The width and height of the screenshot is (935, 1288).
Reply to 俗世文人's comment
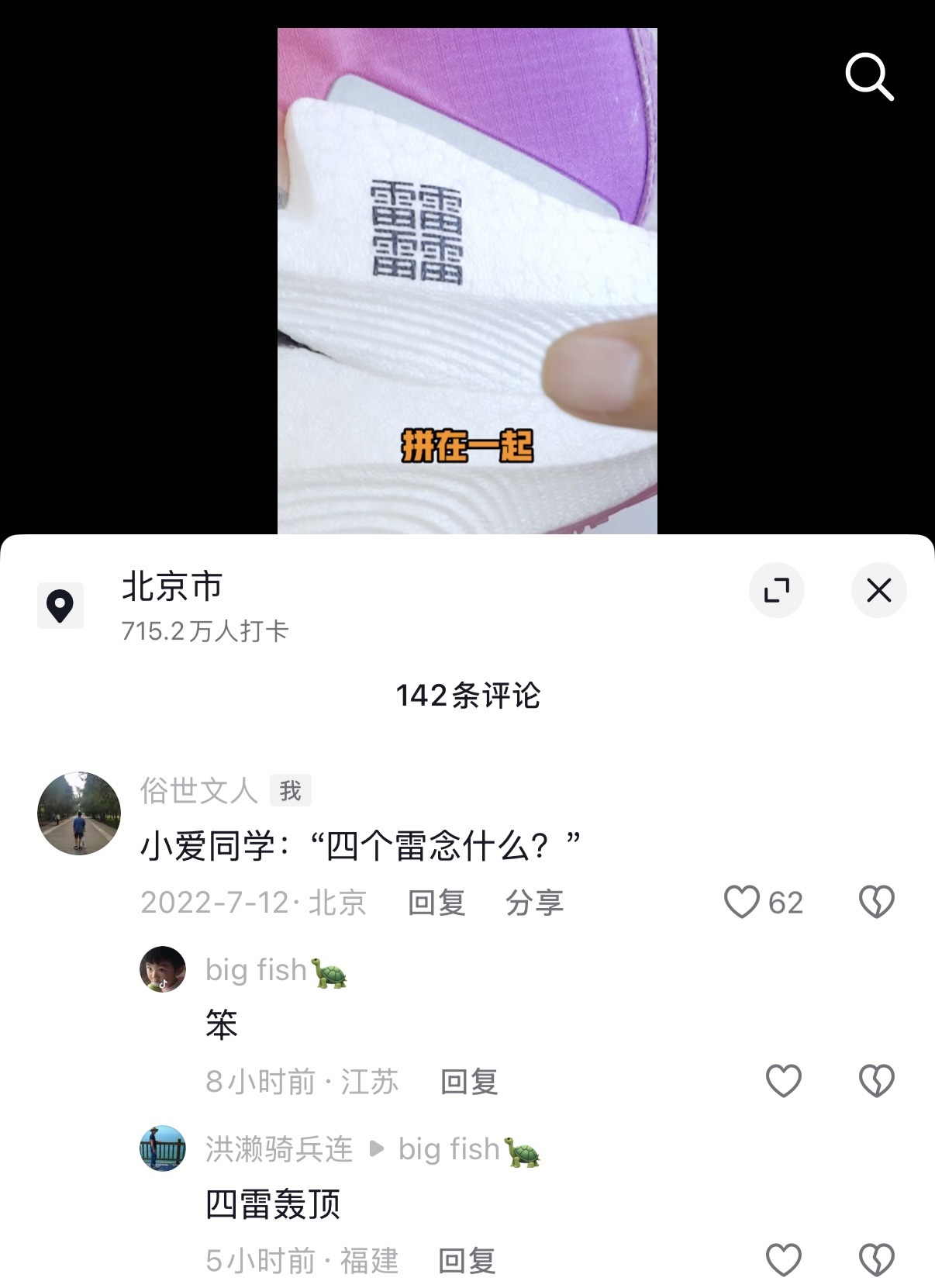[x=436, y=903]
